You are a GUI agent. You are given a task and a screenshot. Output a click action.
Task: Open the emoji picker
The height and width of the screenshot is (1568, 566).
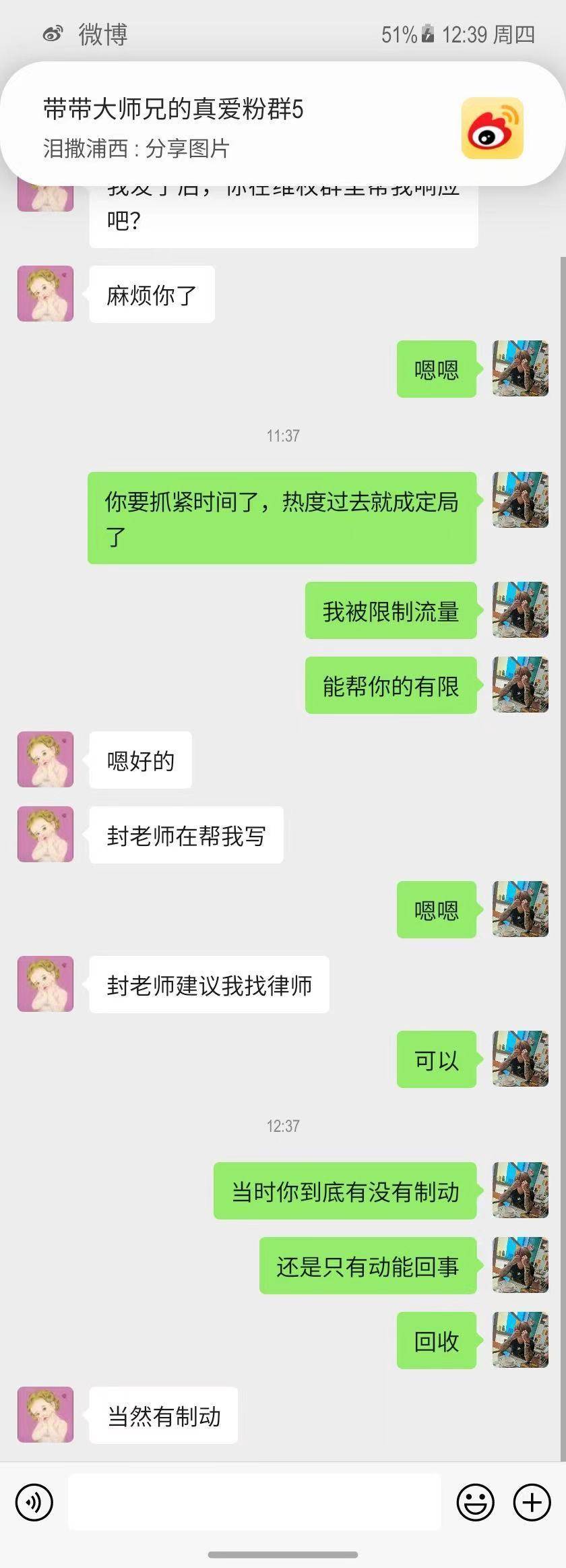tap(476, 1503)
